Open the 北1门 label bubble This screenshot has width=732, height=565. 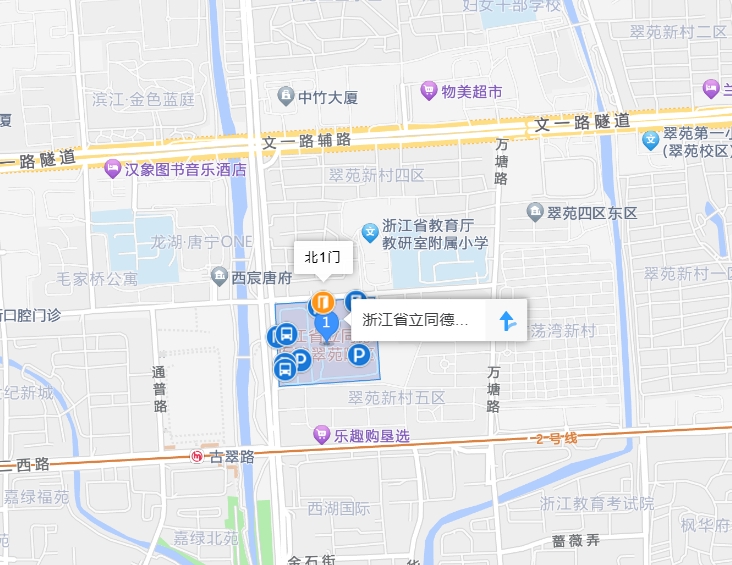[x=323, y=257]
